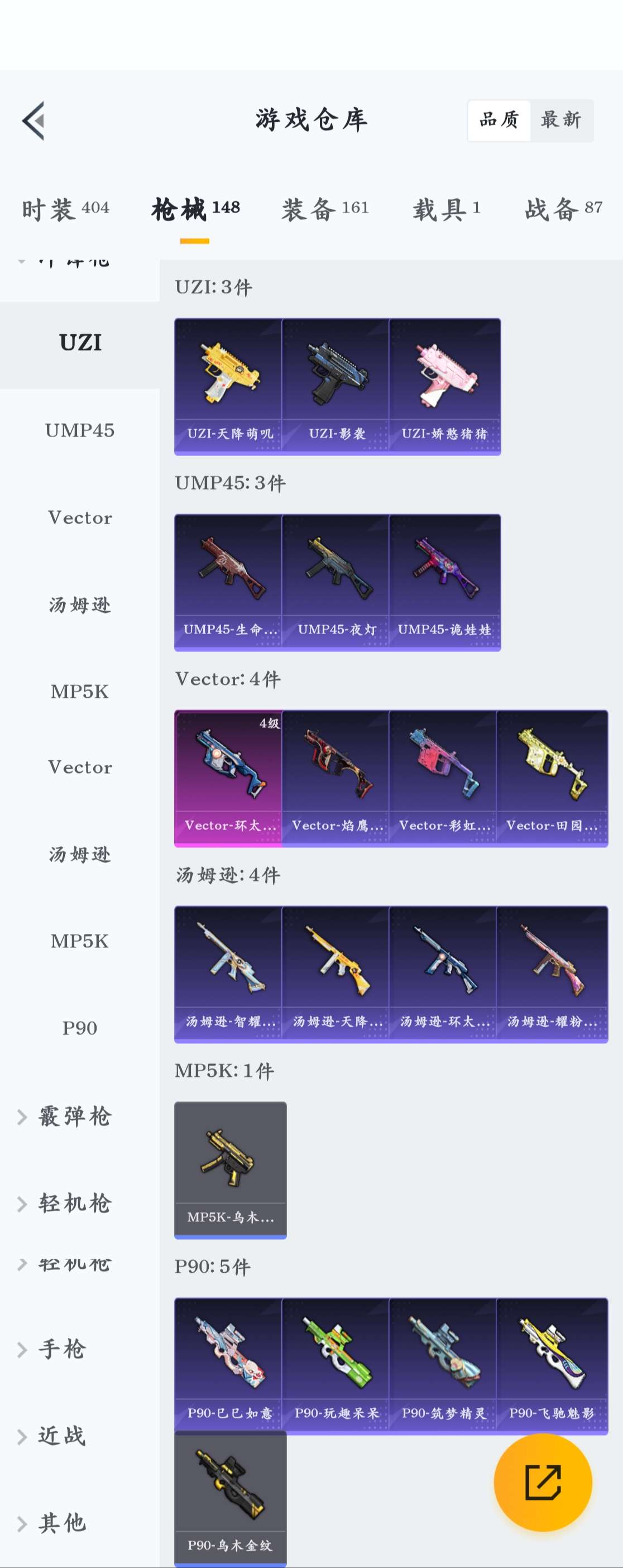Go back from the game warehouse screen

tap(33, 121)
